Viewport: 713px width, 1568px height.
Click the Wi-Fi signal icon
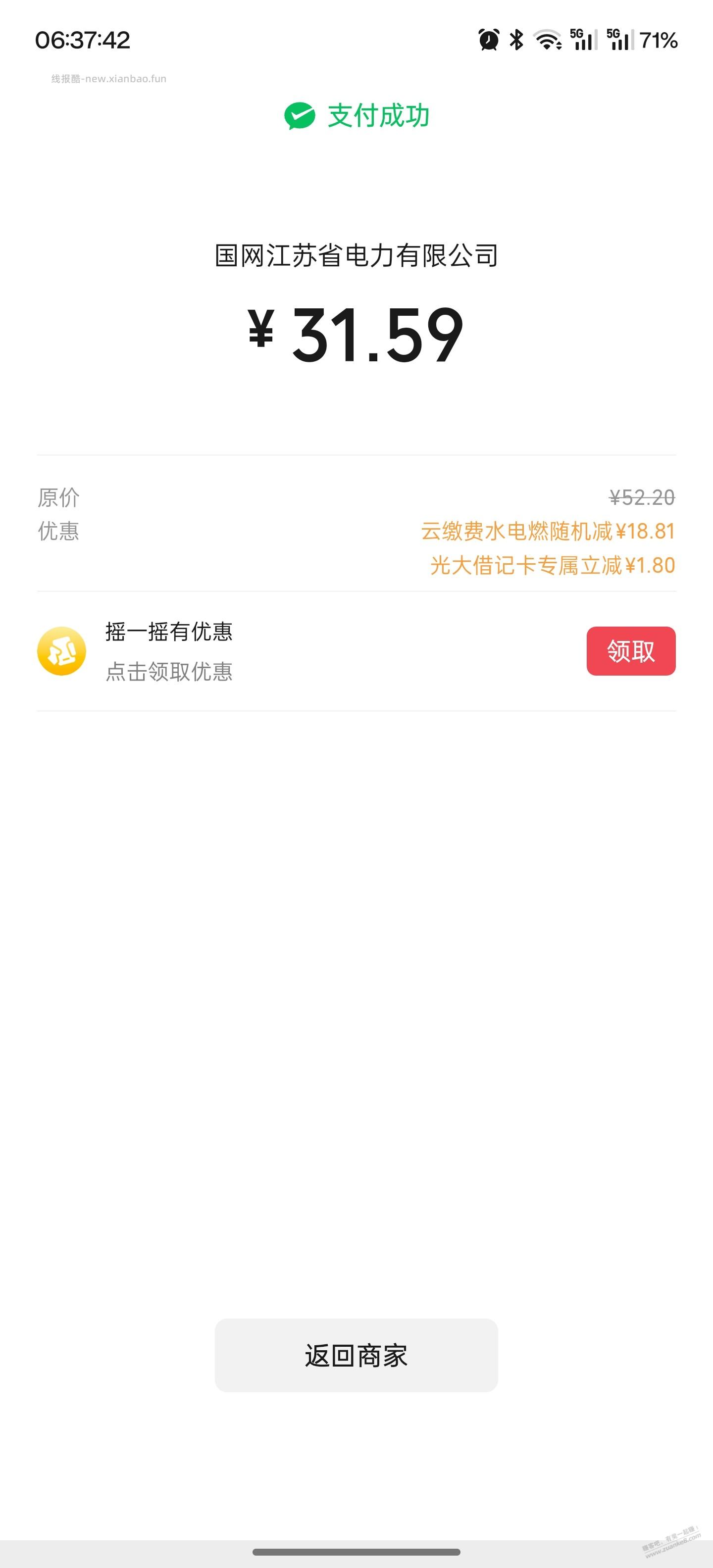547,41
